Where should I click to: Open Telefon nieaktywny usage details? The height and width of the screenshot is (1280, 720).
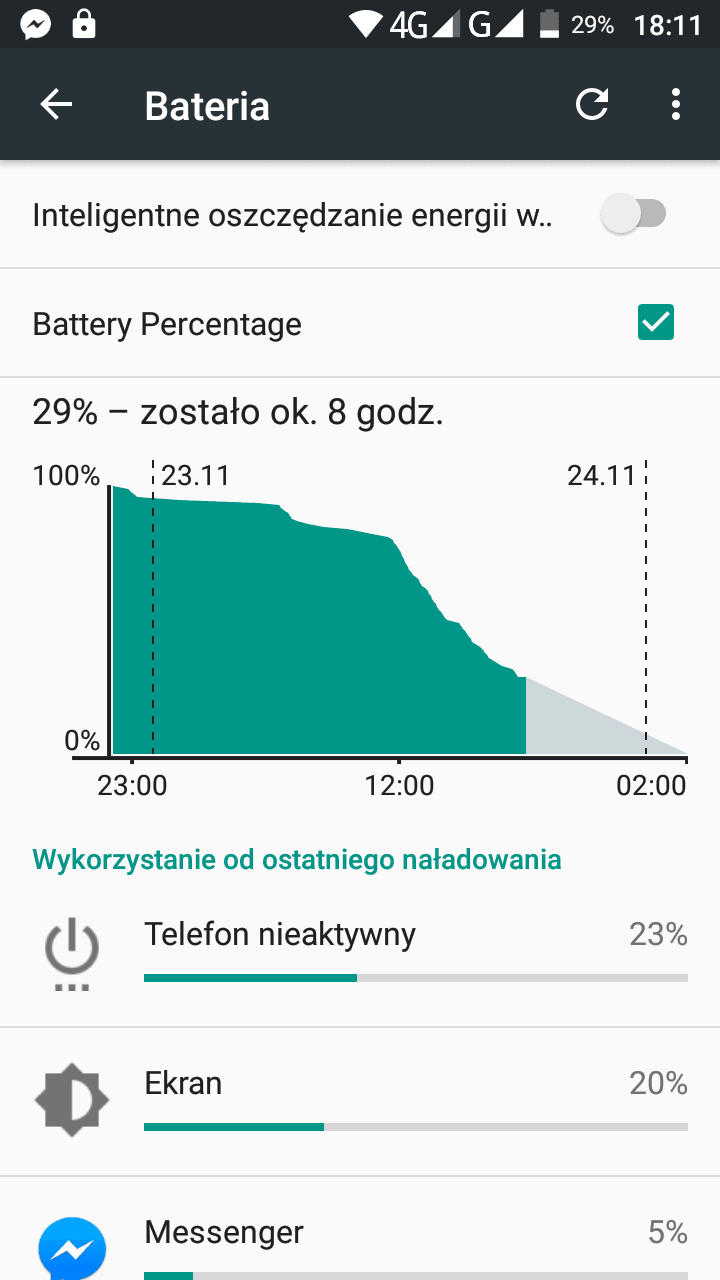click(x=360, y=952)
